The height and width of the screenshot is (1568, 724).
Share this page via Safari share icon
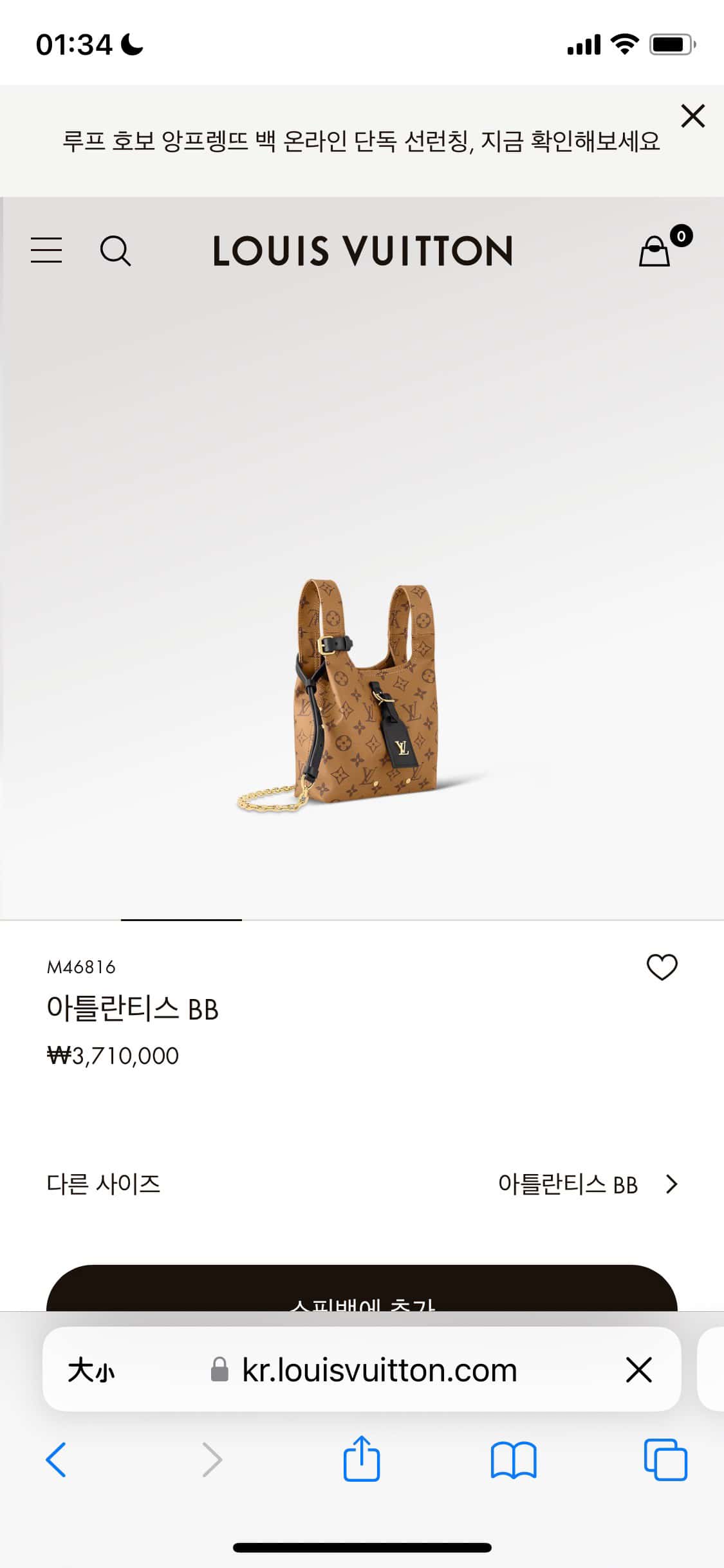(362, 1459)
